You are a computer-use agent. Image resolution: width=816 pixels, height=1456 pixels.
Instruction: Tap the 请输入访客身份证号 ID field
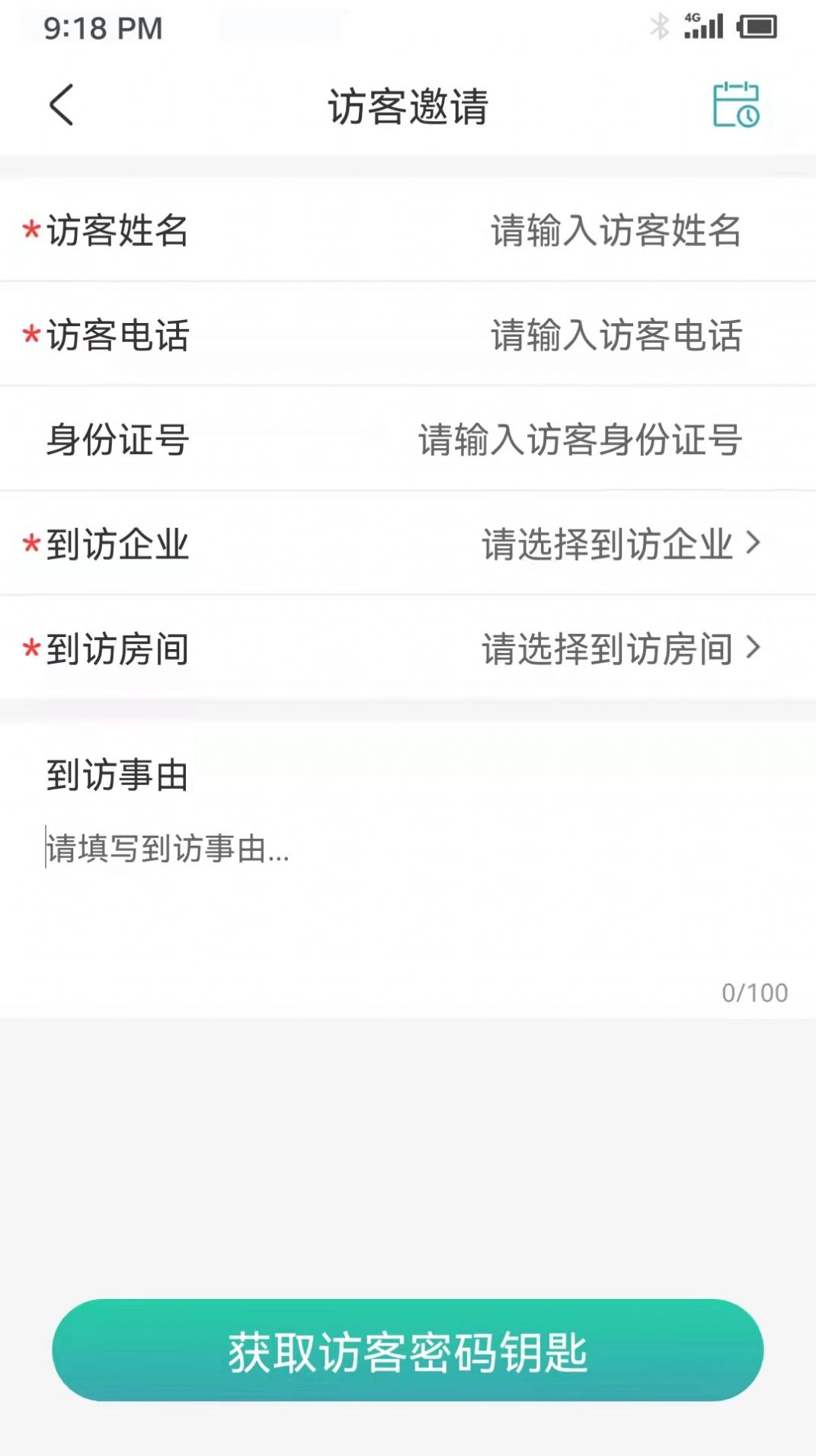581,438
